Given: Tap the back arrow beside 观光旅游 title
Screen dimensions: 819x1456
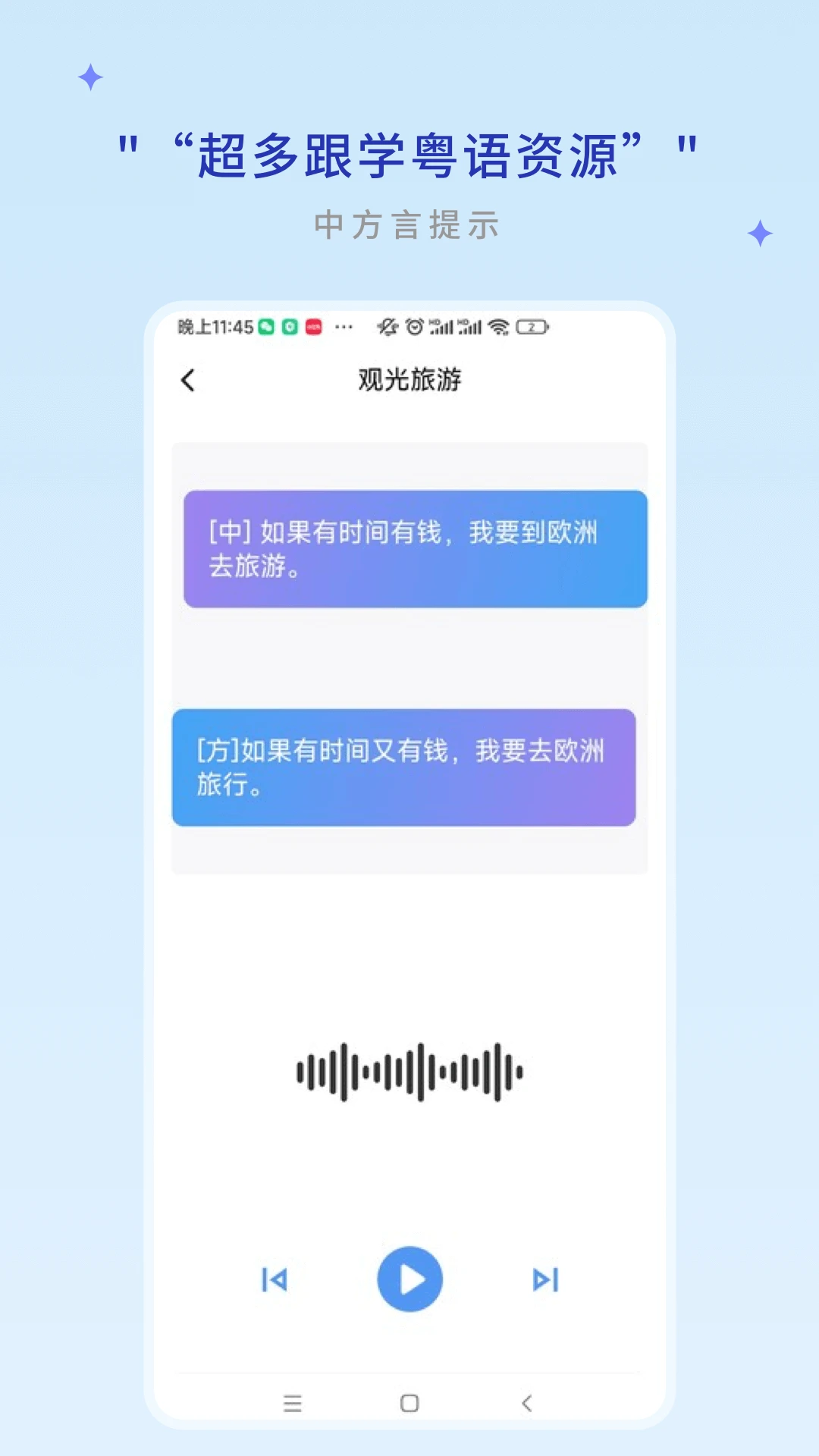Looking at the screenshot, I should (188, 379).
